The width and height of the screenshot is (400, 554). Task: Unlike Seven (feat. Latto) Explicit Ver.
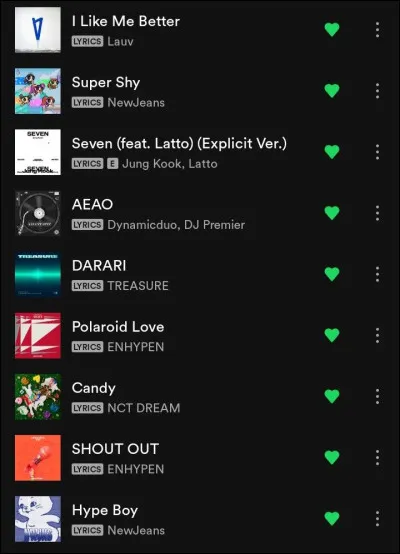tap(332, 152)
